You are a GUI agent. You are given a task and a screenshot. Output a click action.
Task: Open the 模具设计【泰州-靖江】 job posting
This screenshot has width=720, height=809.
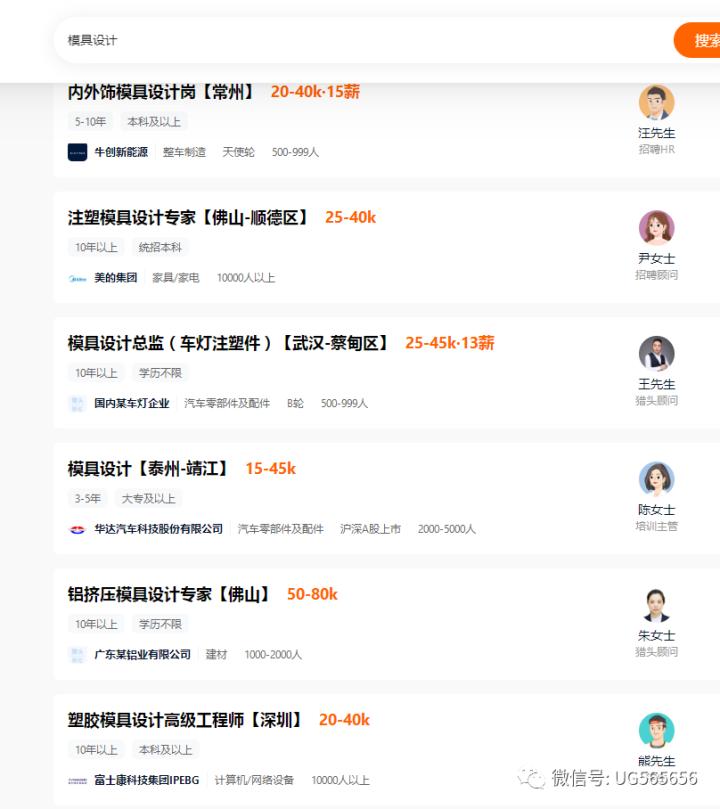tap(149, 468)
